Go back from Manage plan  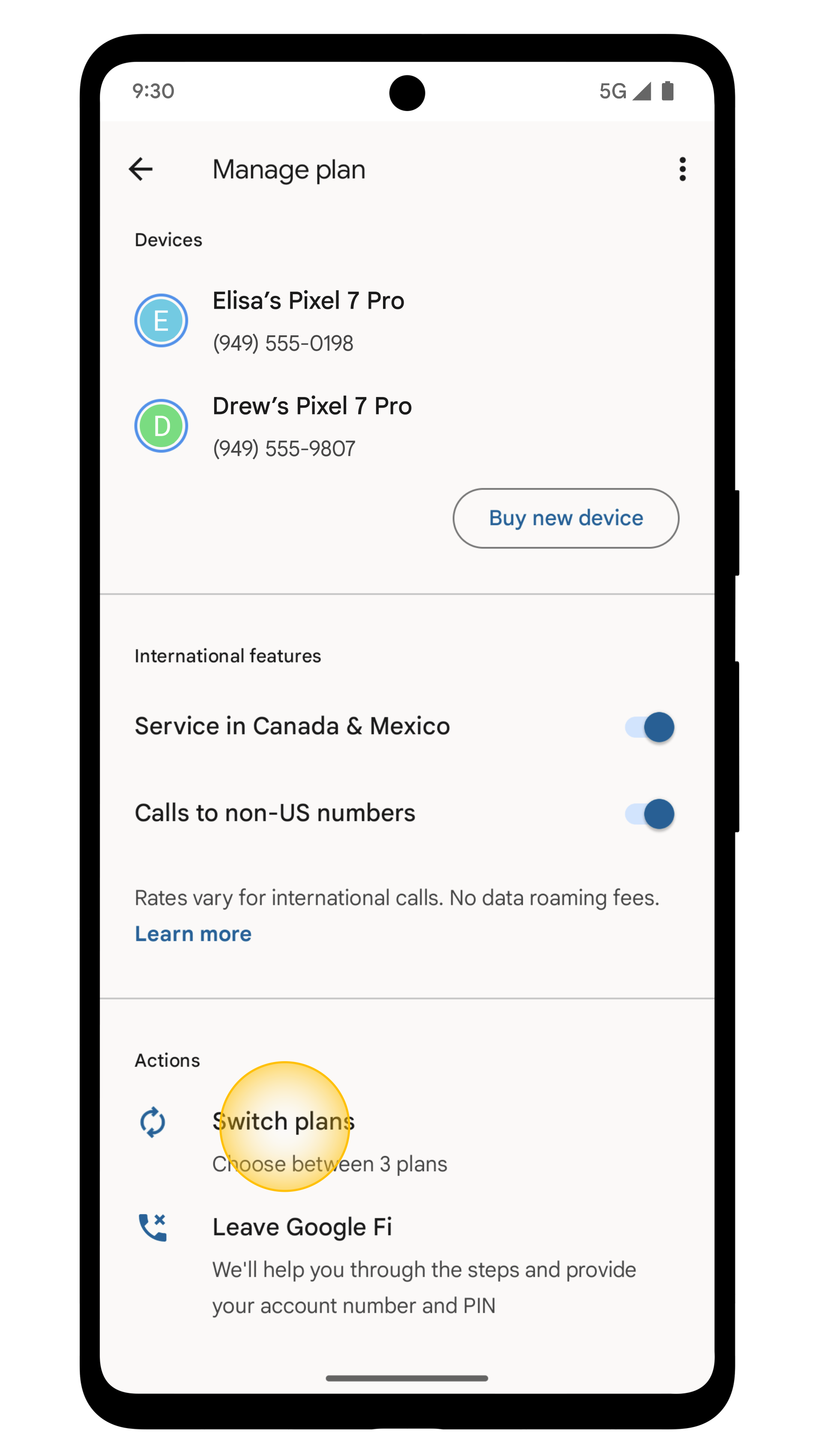pyautogui.click(x=141, y=169)
